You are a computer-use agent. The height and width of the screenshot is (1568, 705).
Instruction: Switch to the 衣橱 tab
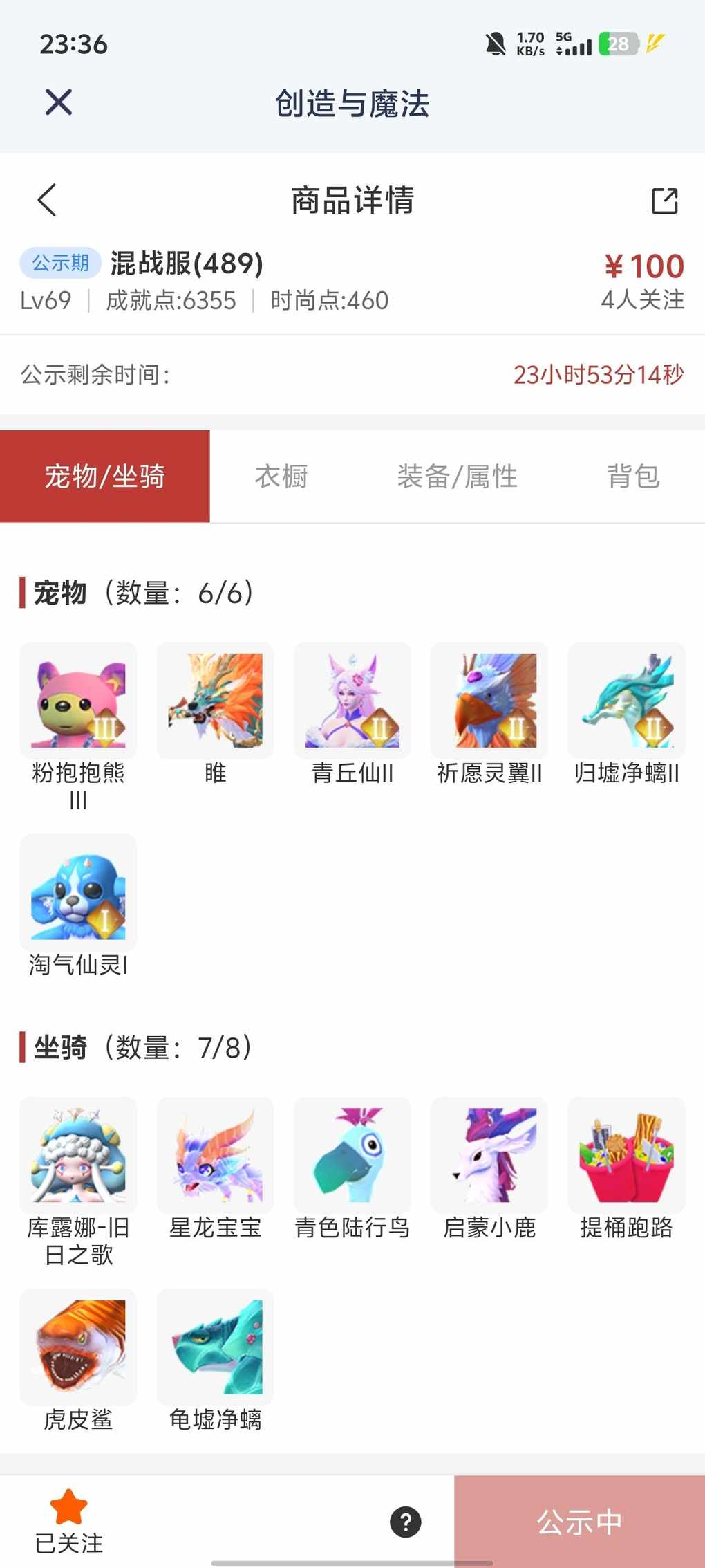coord(281,476)
